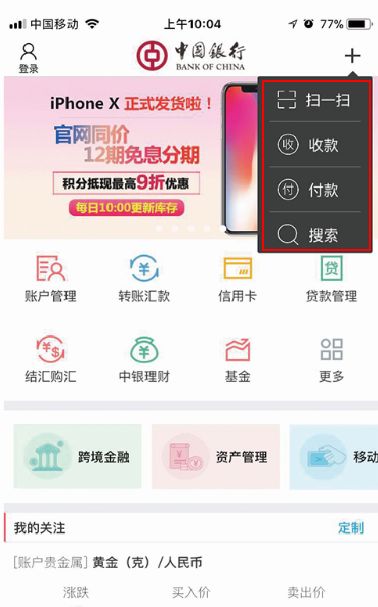Tap 定制 beside 我的关注
378x607 pixels.
click(351, 528)
